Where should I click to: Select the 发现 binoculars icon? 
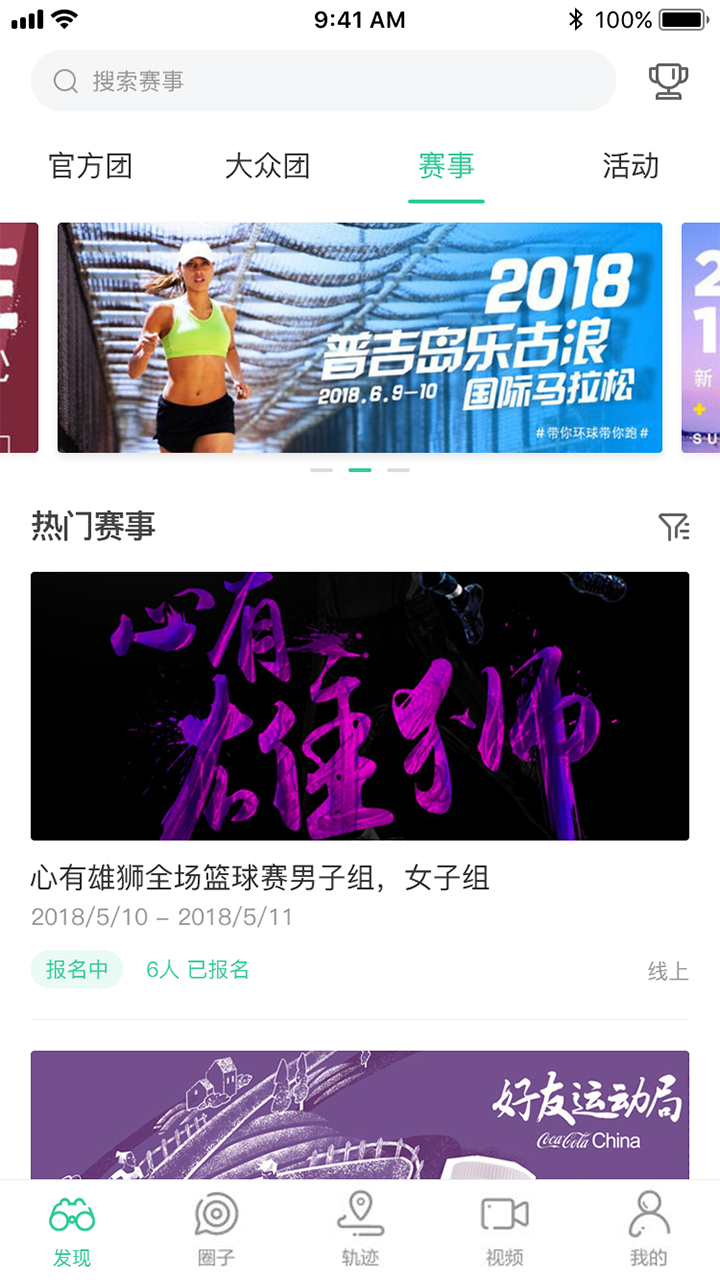pos(71,1216)
